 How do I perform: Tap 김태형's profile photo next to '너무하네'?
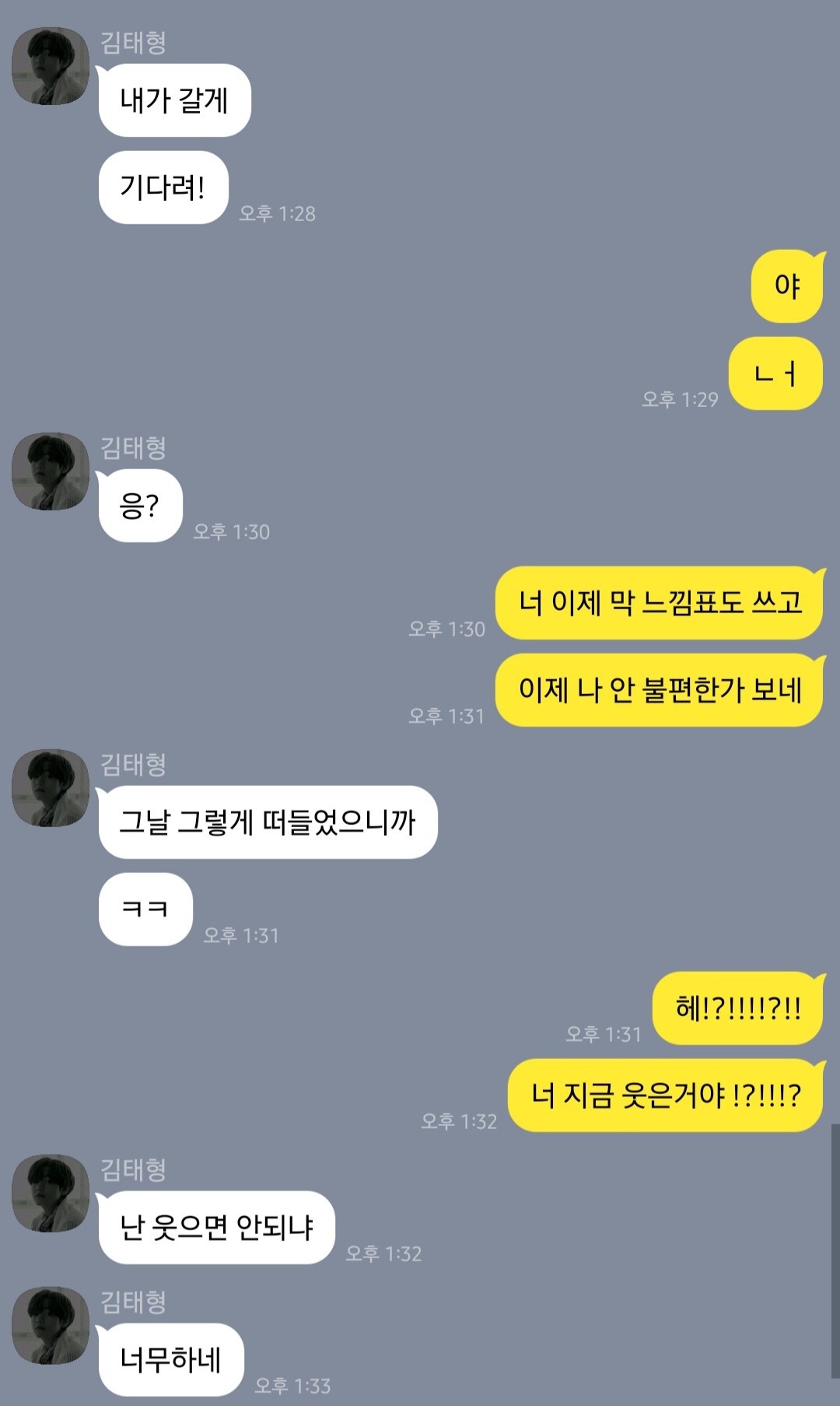click(x=51, y=1326)
